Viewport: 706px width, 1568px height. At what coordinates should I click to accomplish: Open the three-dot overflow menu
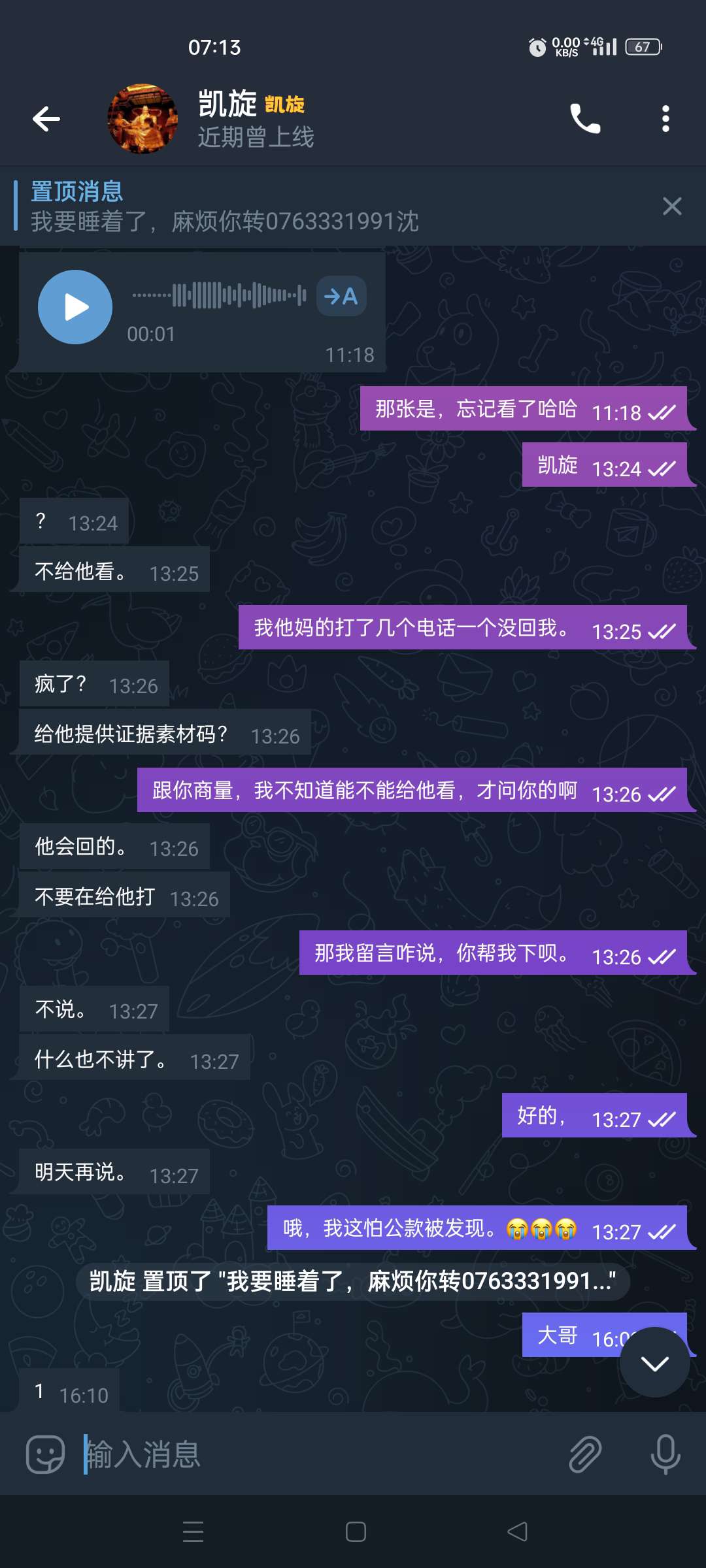click(665, 119)
